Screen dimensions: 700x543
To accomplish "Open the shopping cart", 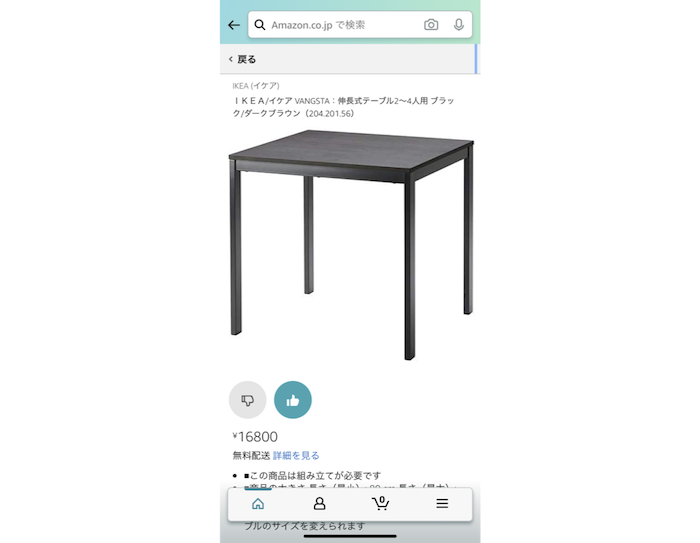I will point(380,504).
